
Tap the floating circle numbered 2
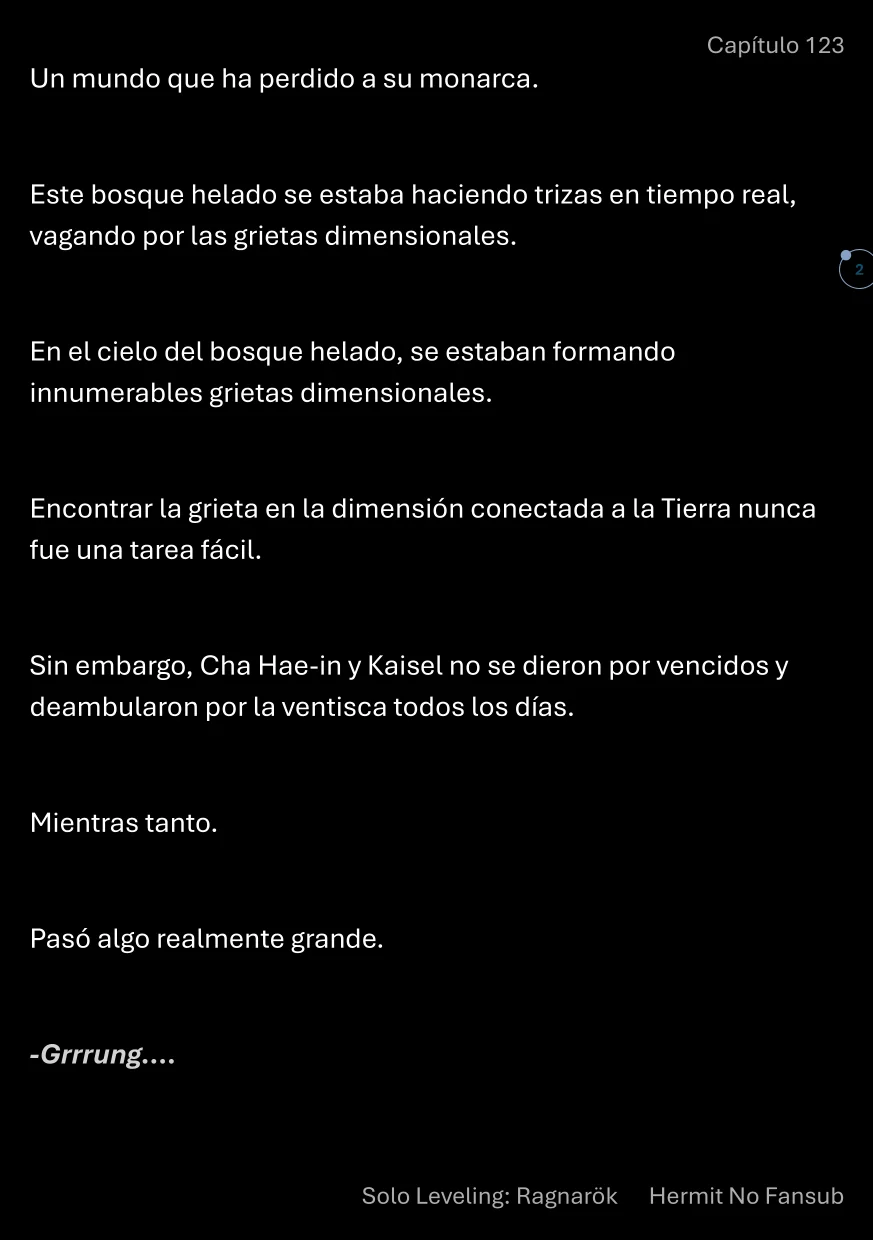[x=857, y=270]
